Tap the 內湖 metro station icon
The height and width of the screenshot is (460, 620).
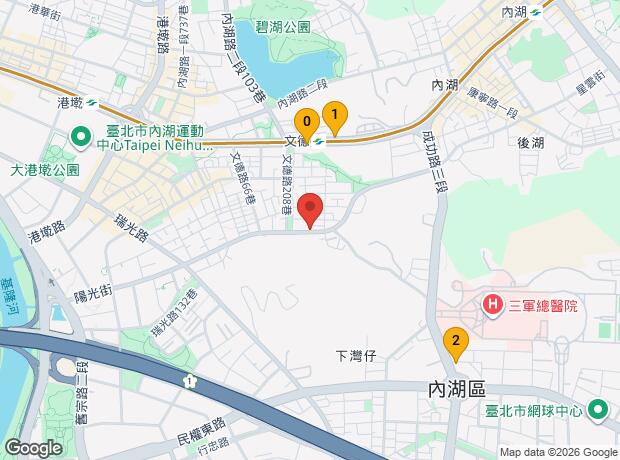[x=537, y=13]
